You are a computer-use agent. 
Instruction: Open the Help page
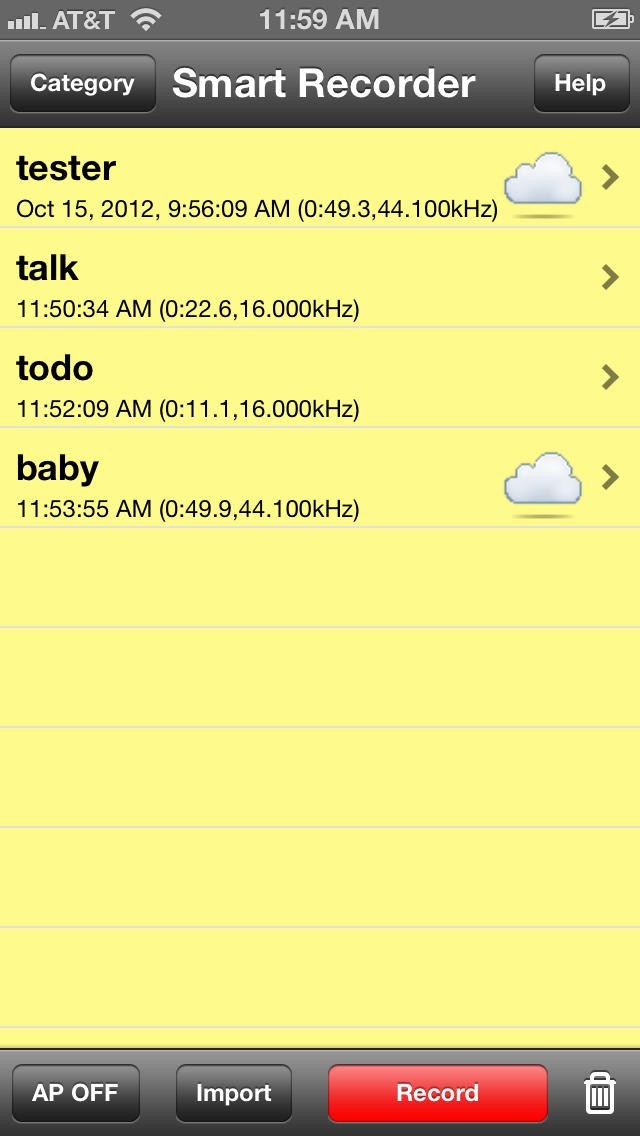pos(580,84)
